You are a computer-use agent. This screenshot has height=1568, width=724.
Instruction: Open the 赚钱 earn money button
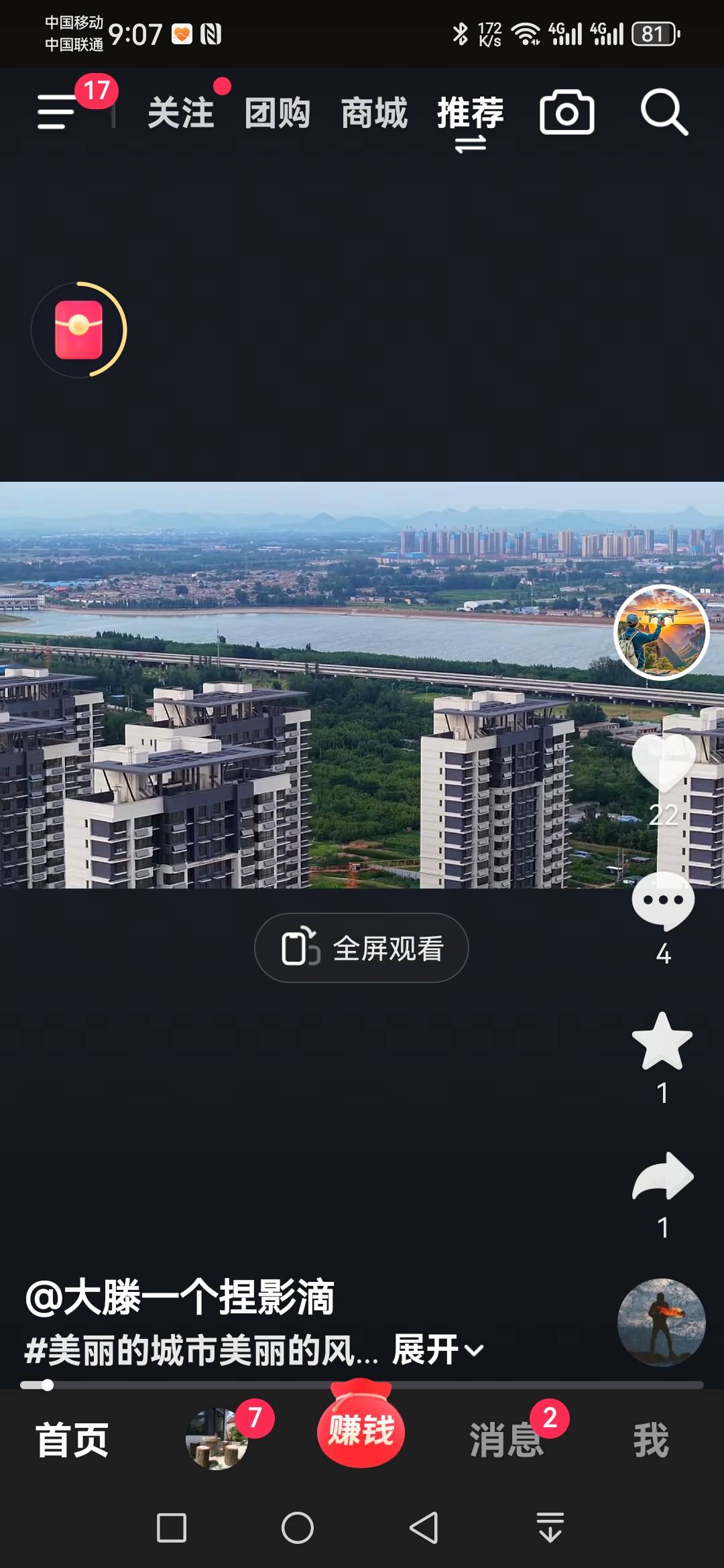pos(361,1430)
